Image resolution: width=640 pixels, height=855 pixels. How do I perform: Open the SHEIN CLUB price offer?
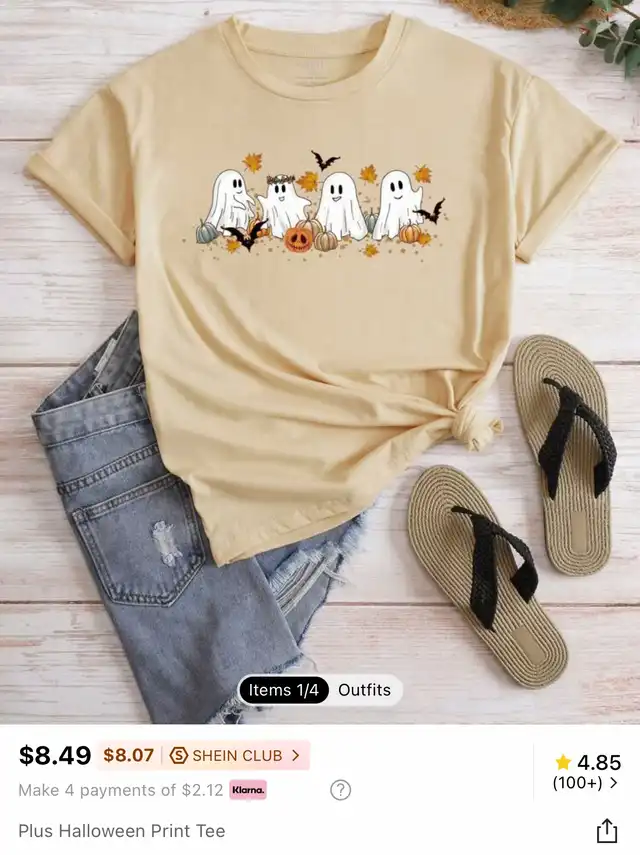tap(234, 755)
